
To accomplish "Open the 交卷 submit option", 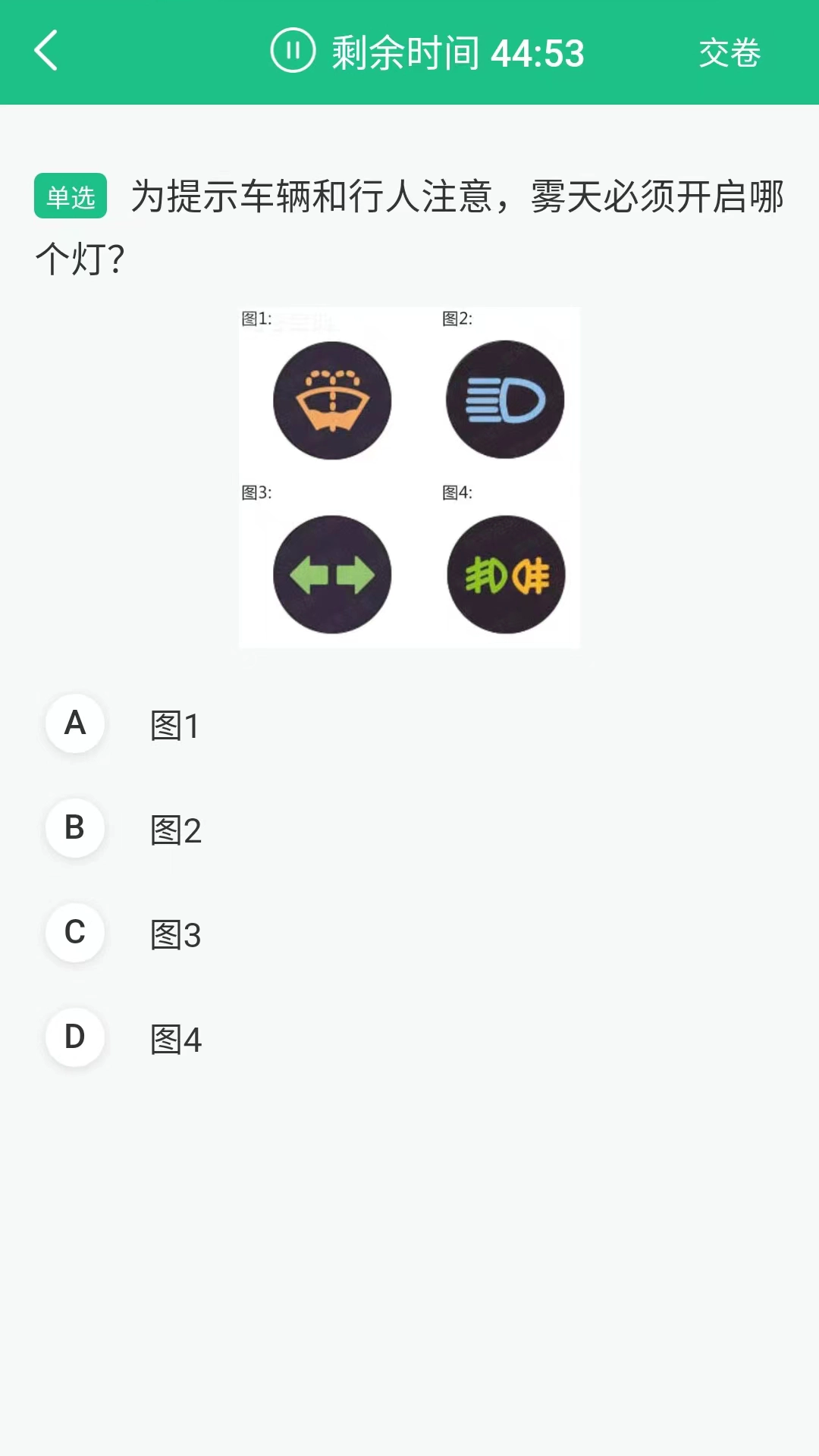I will click(730, 53).
